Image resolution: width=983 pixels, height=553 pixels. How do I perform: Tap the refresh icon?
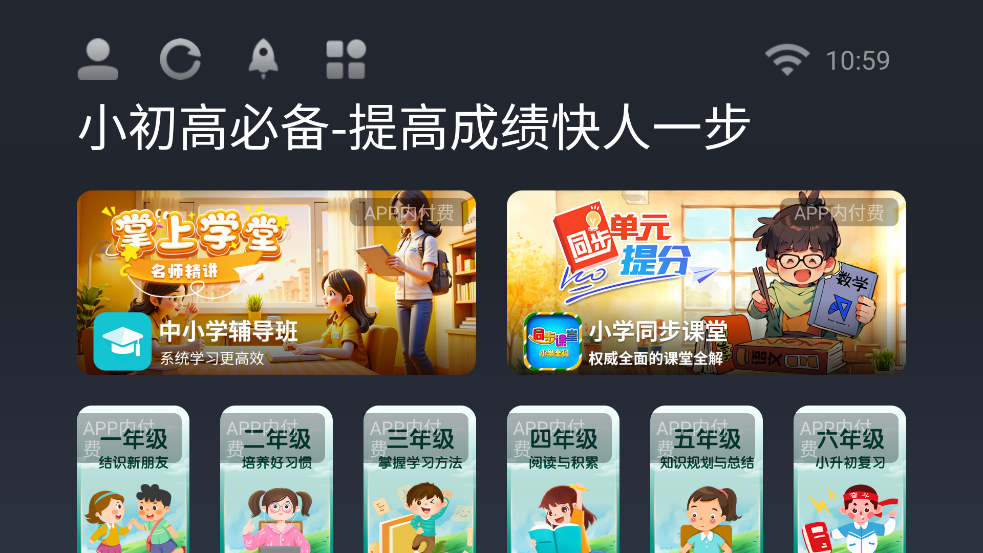point(180,60)
